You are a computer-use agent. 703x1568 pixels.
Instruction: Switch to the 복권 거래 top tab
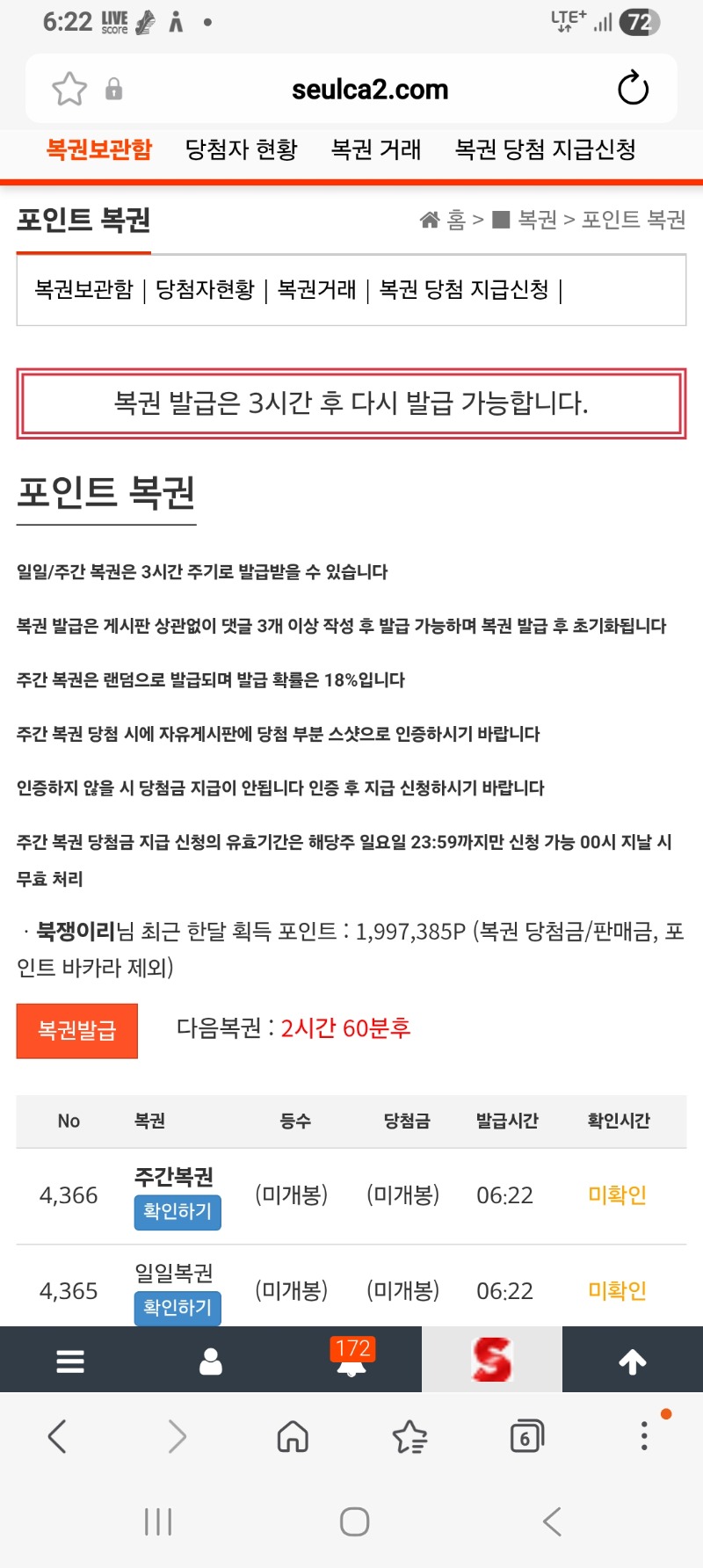(x=376, y=149)
